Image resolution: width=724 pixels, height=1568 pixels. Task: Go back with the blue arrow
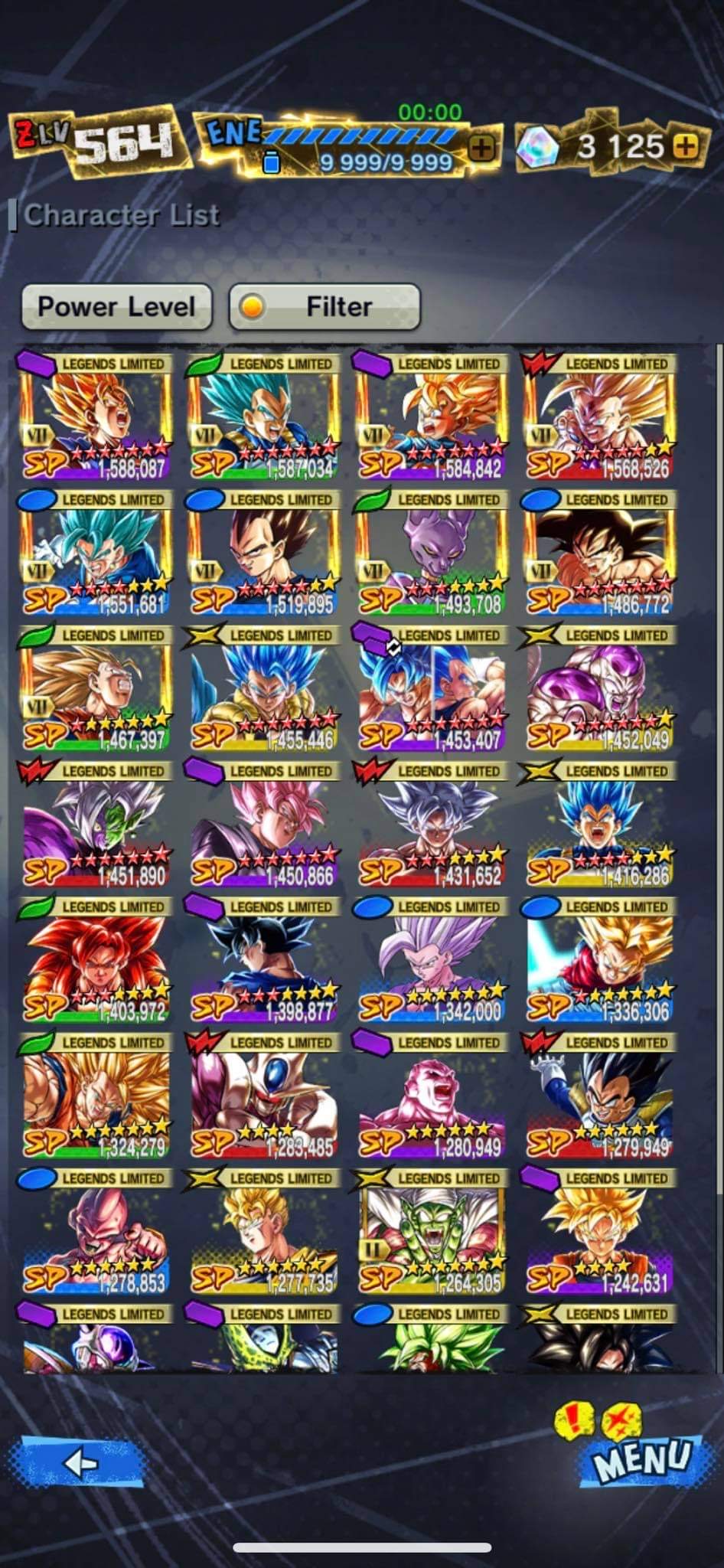77,1462
